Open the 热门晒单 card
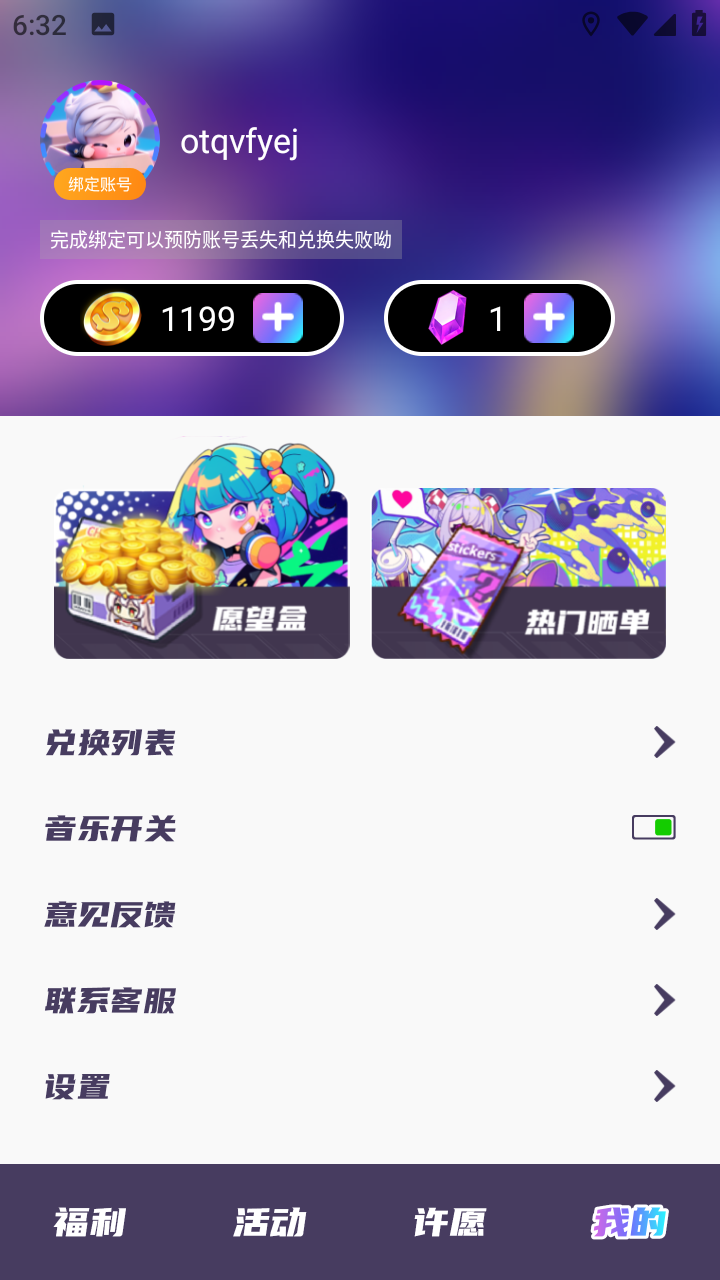The image size is (720, 1280). click(518, 574)
